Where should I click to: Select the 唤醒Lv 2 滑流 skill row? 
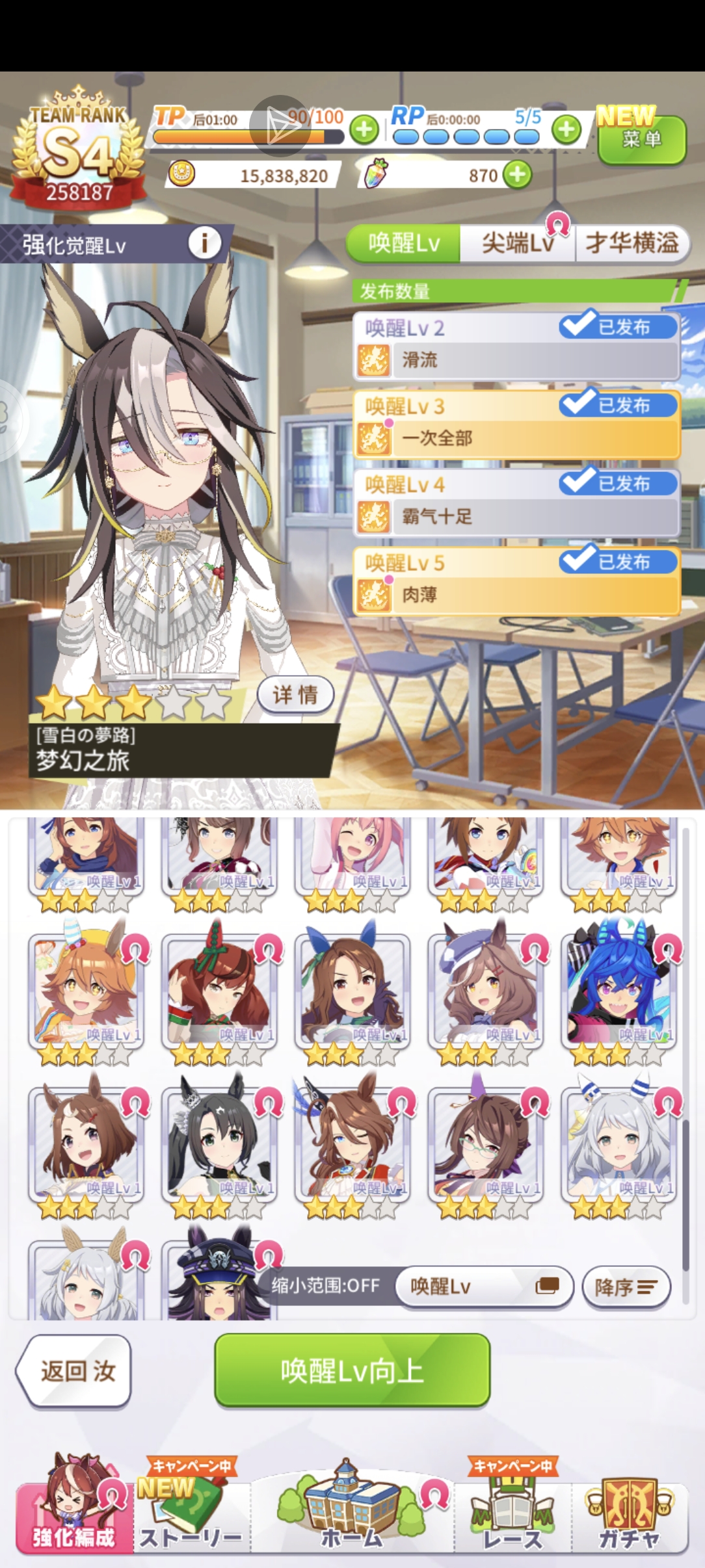tap(516, 346)
